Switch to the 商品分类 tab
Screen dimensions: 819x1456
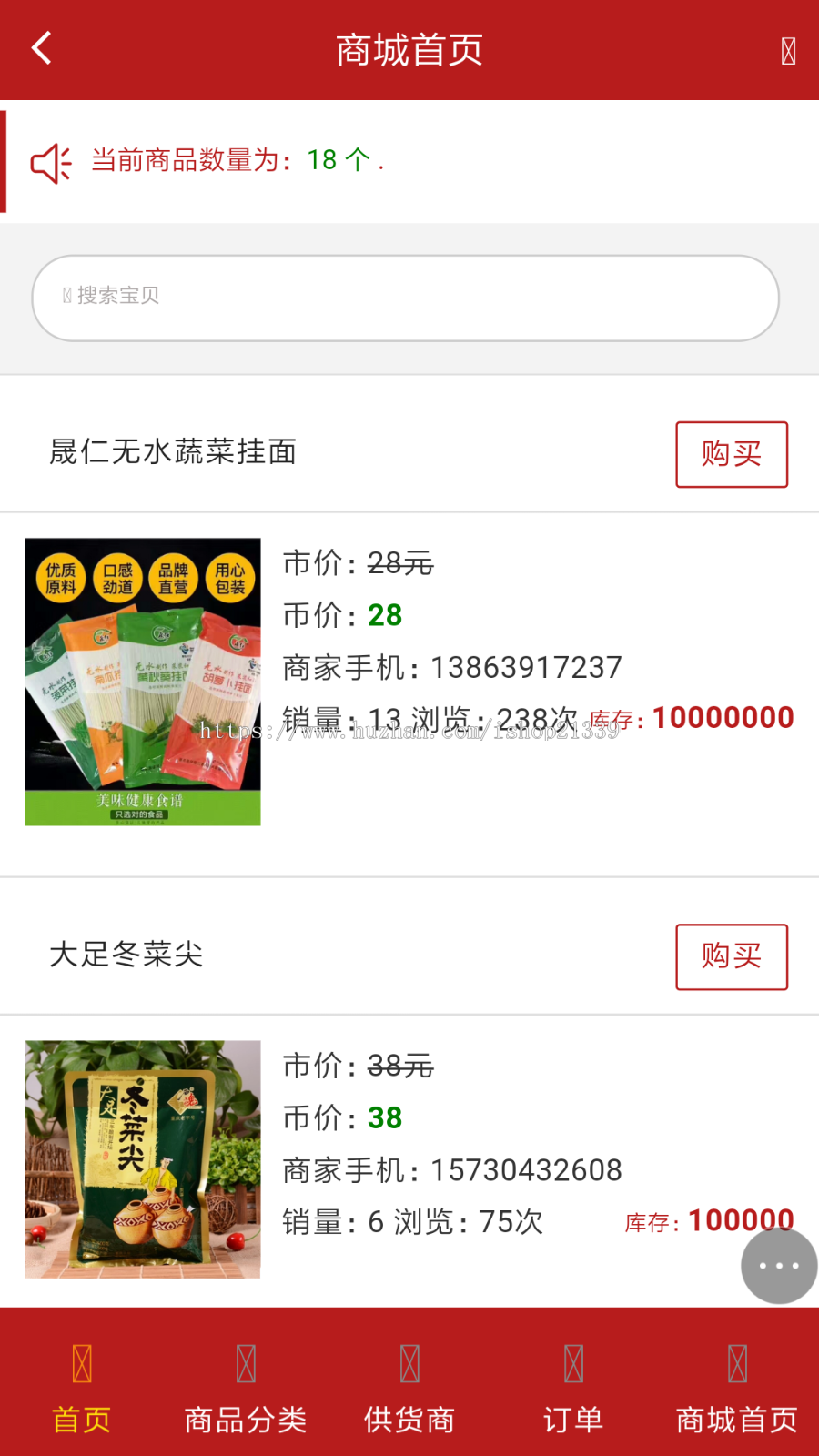pyautogui.click(x=245, y=1392)
